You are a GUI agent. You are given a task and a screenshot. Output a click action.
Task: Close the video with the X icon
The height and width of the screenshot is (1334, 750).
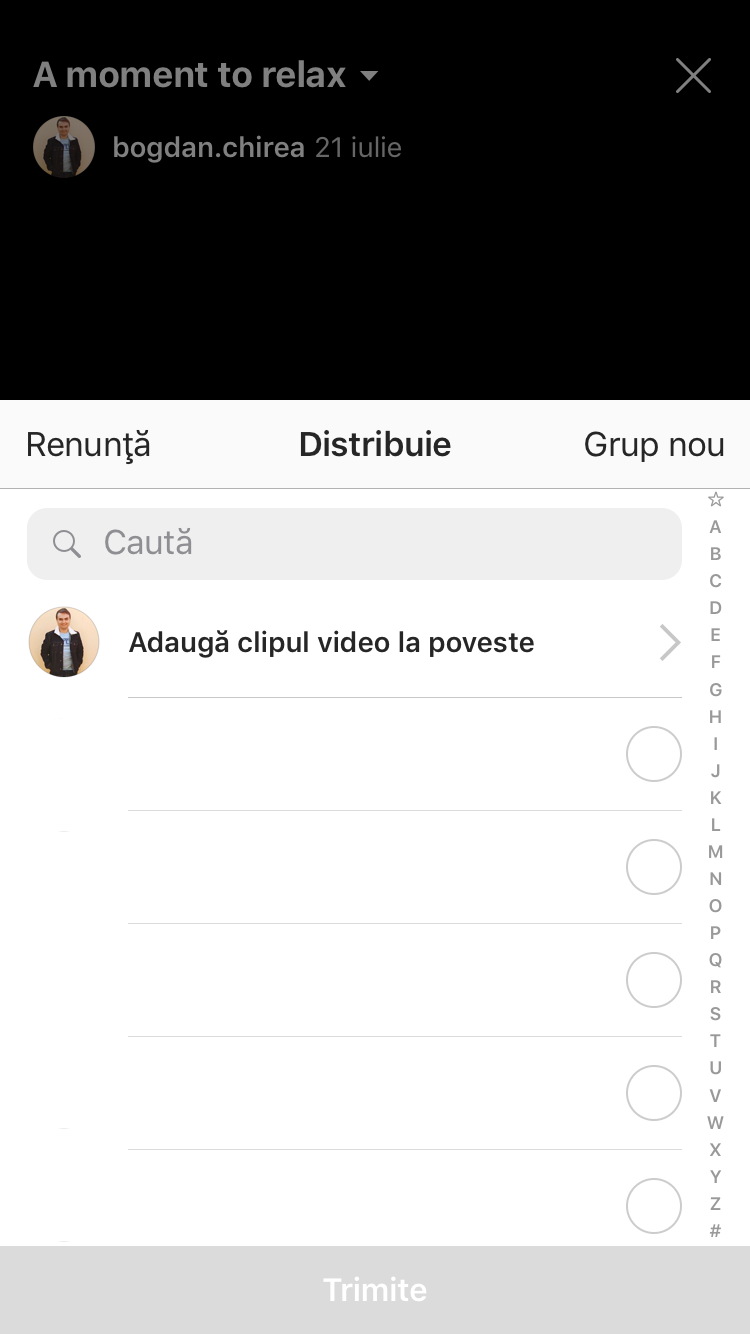tap(692, 76)
